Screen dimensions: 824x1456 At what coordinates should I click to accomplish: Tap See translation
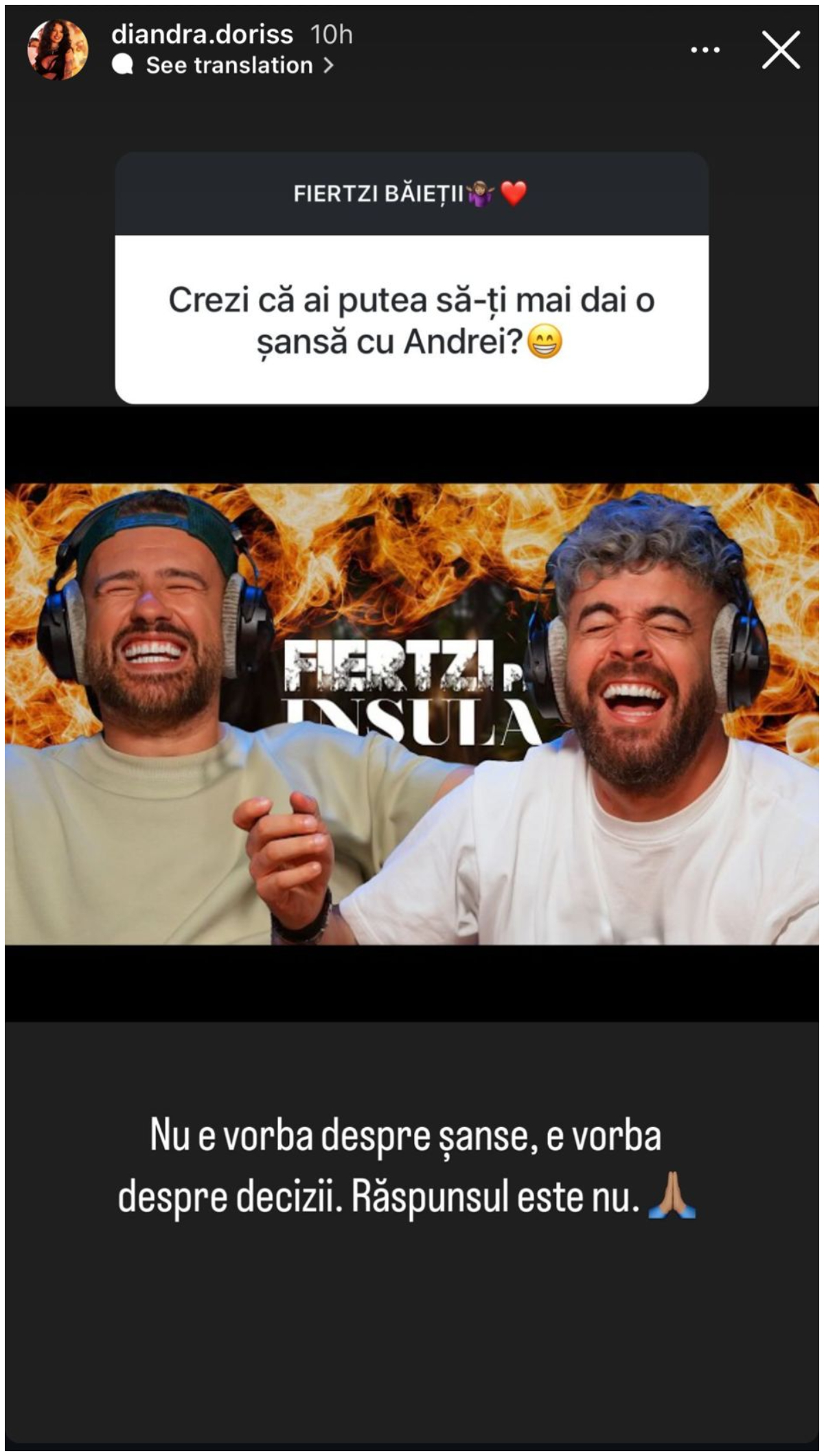click(x=229, y=65)
